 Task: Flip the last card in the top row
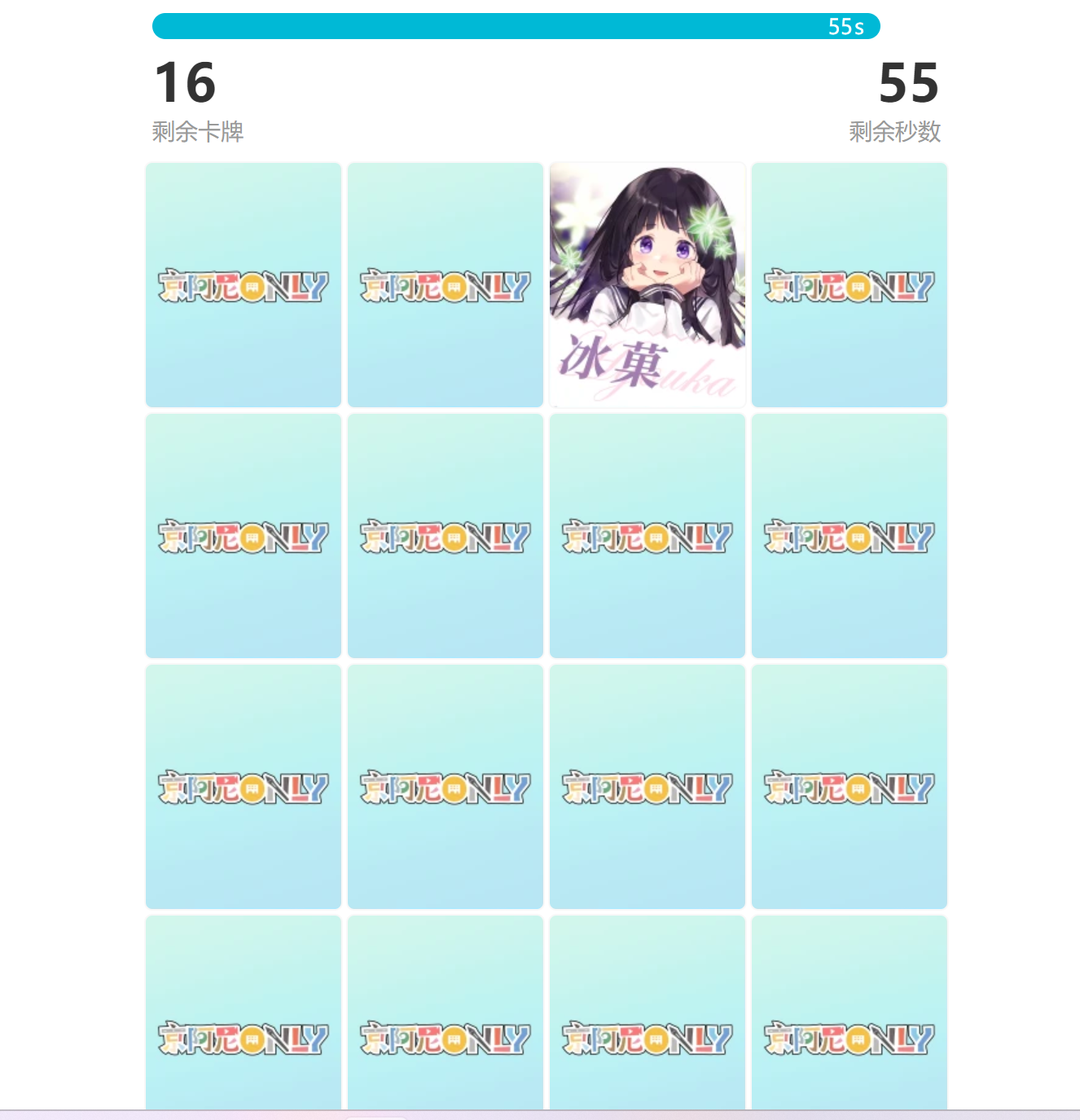[x=849, y=284]
